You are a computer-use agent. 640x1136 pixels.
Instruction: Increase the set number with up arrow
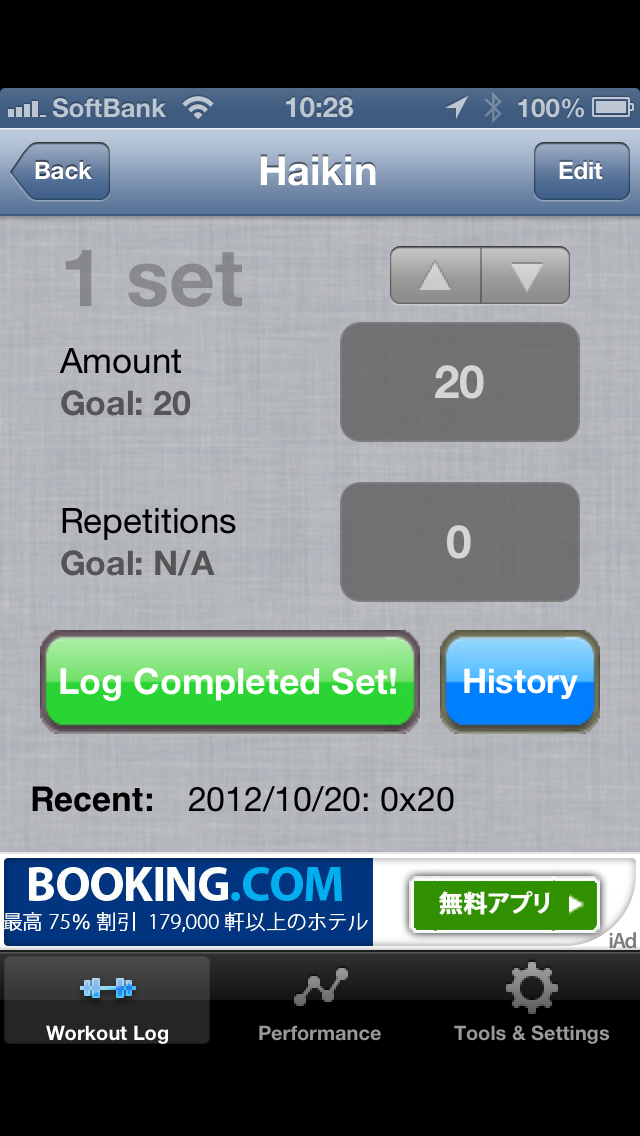(435, 275)
